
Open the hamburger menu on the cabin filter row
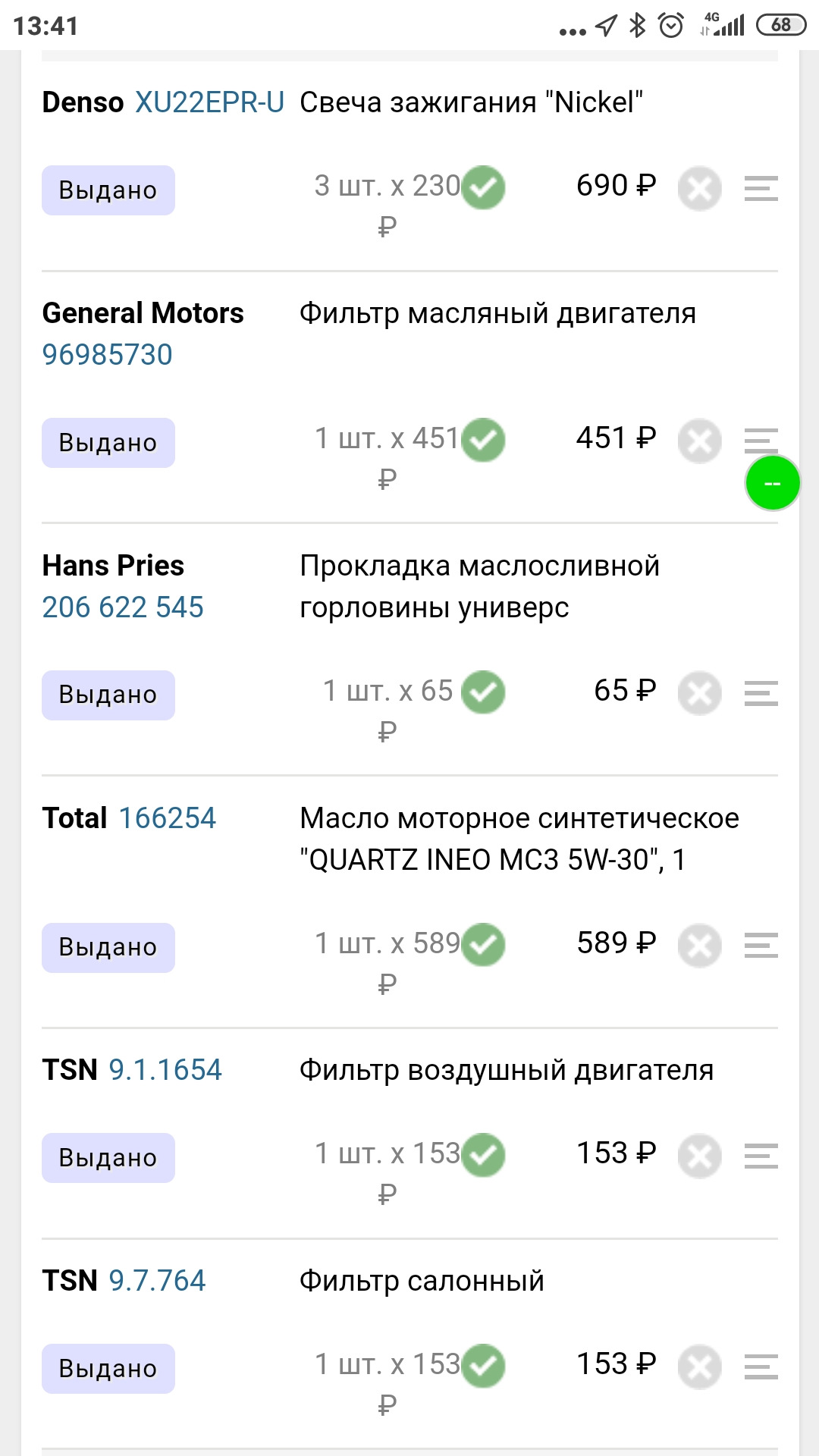[x=761, y=1367]
